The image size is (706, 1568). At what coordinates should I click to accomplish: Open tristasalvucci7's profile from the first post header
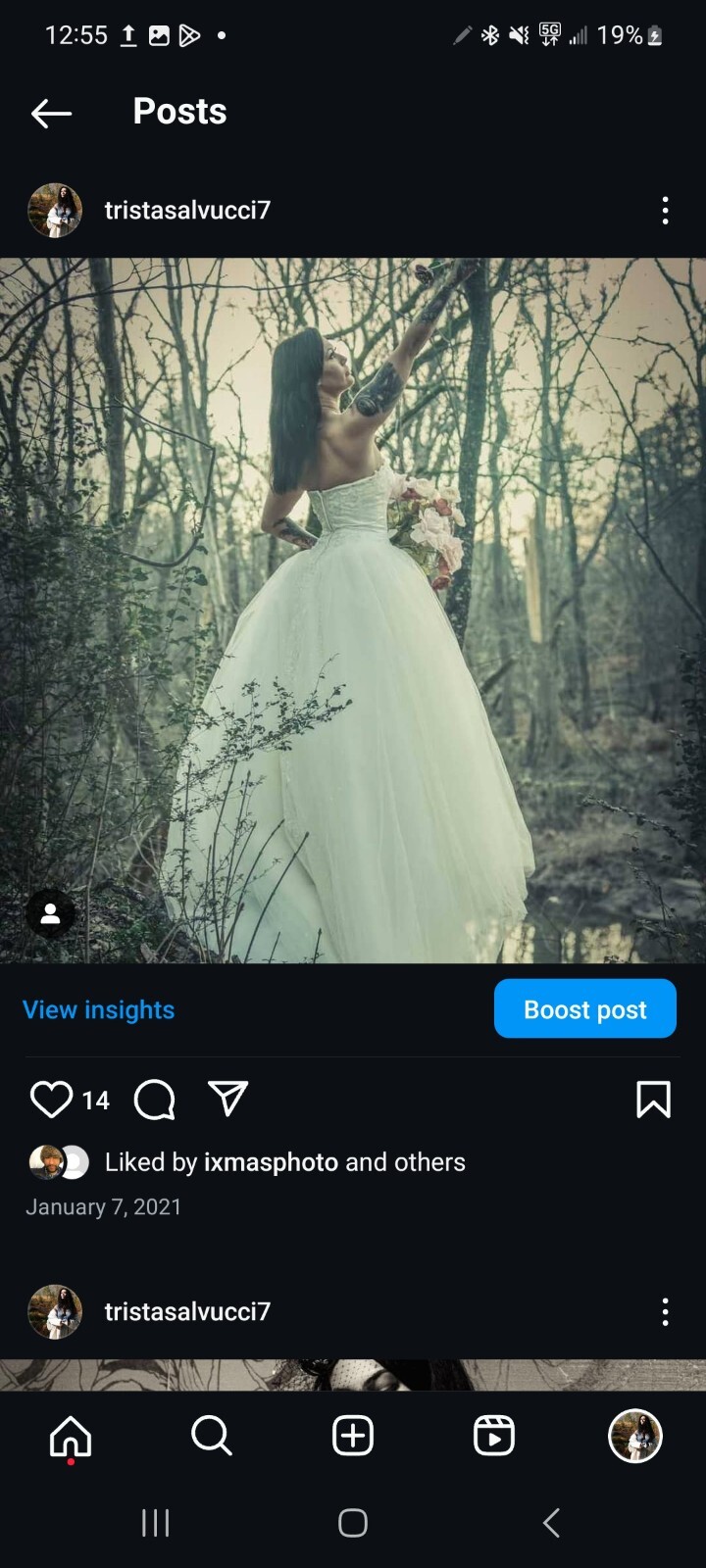click(186, 211)
